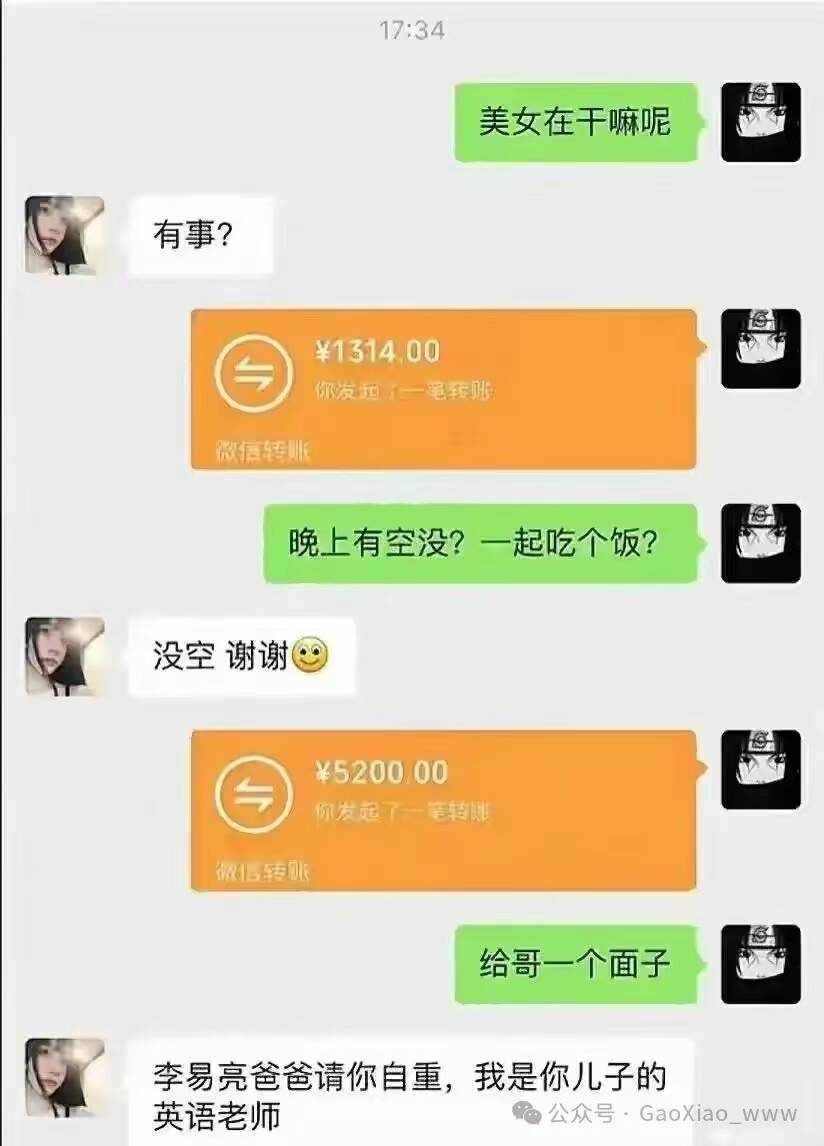
Task: Open the ¥5200.00 WeChat transfer message
Action: (444, 811)
